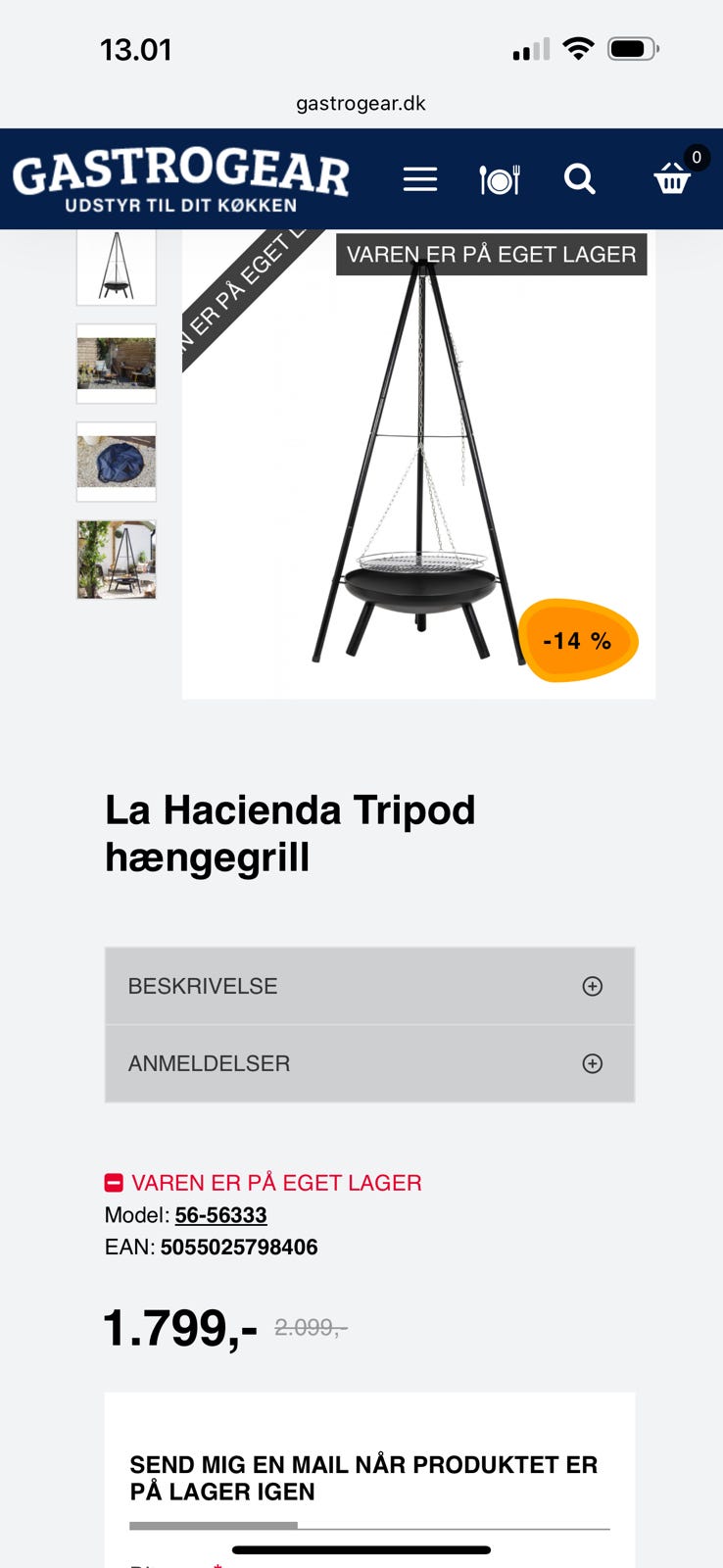The image size is (723, 1568).
Task: Open the search magnifier icon
Action: tap(580, 179)
